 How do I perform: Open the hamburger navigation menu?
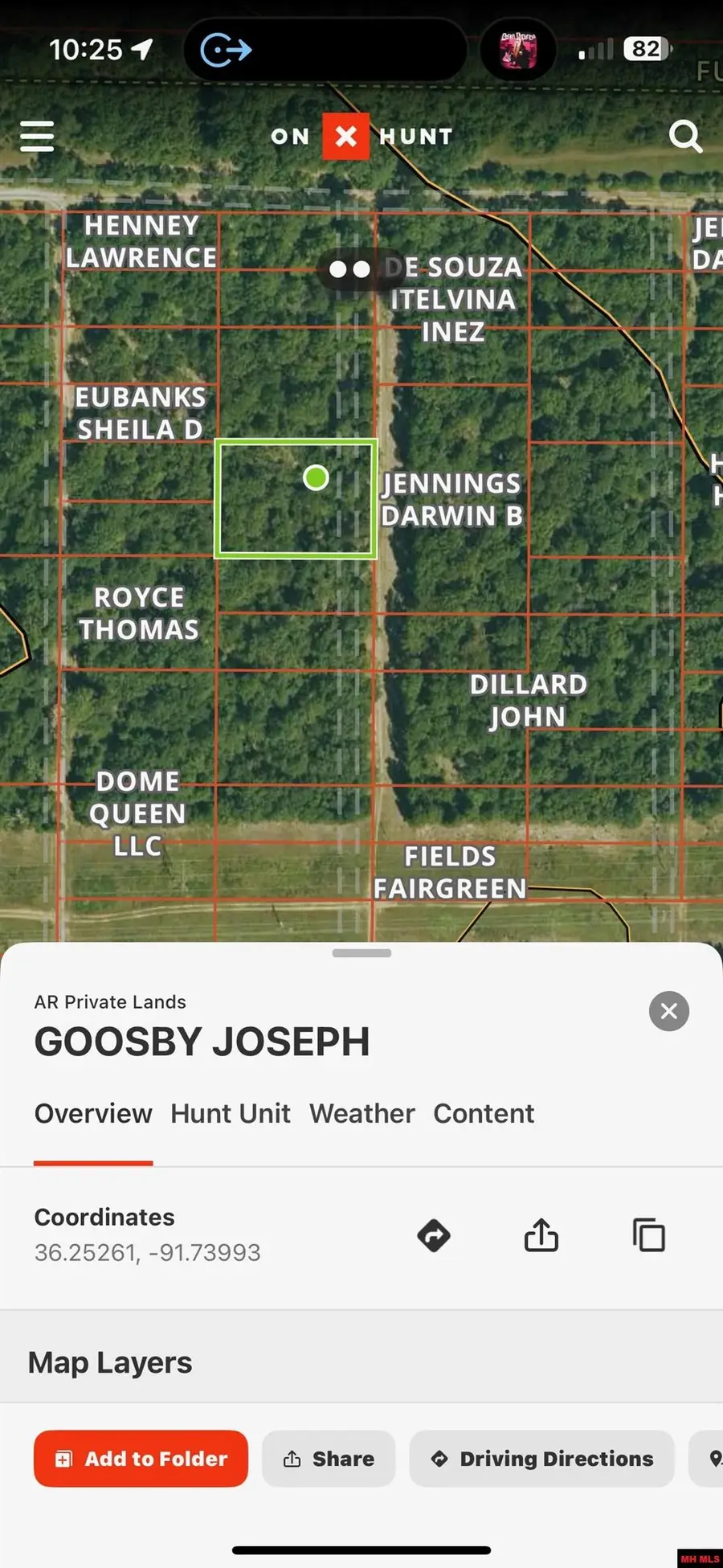pyautogui.click(x=36, y=137)
